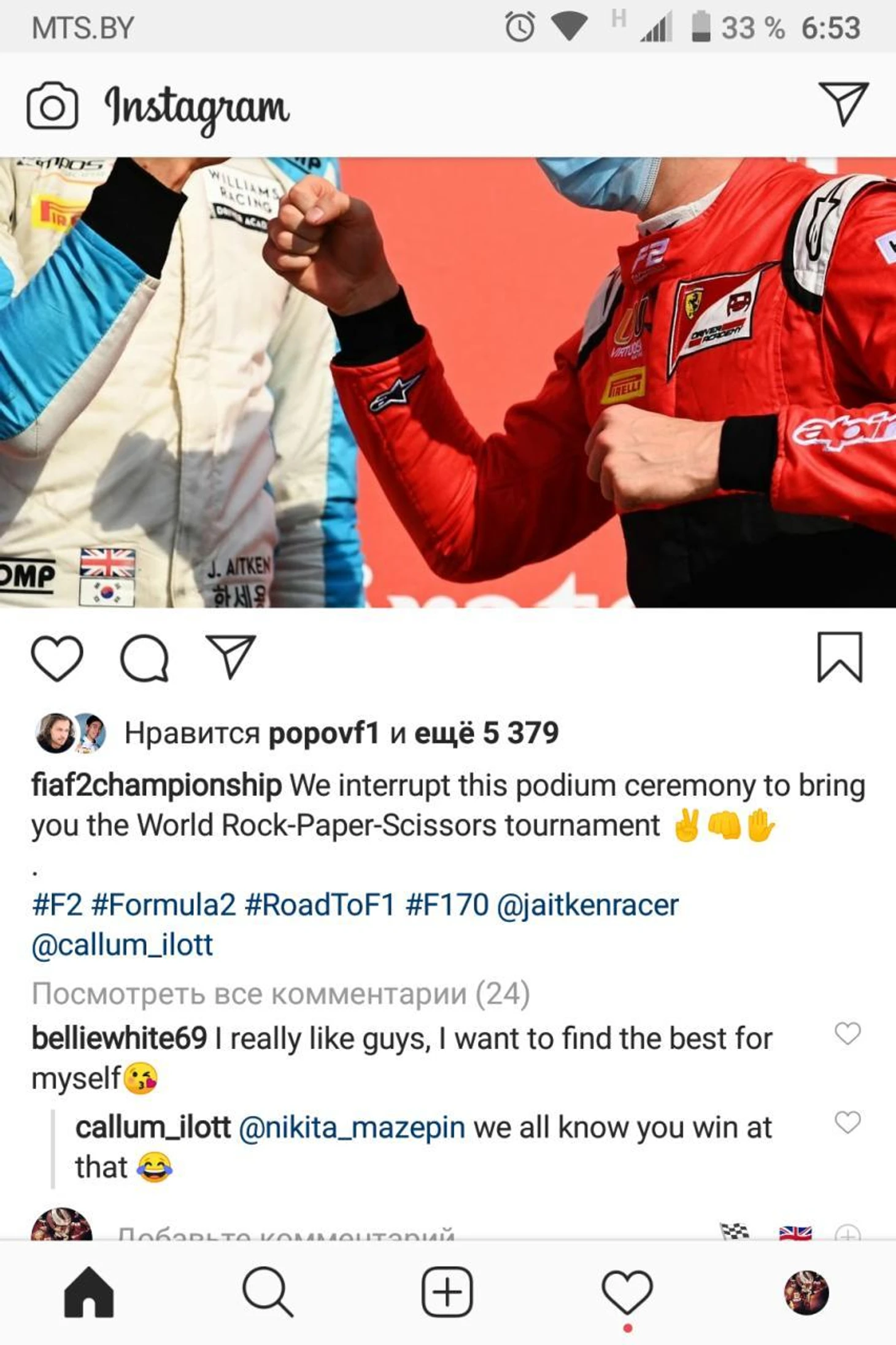Like callum_ilott's reply comment
Viewport: 896px width, 1345px height.
click(848, 1122)
